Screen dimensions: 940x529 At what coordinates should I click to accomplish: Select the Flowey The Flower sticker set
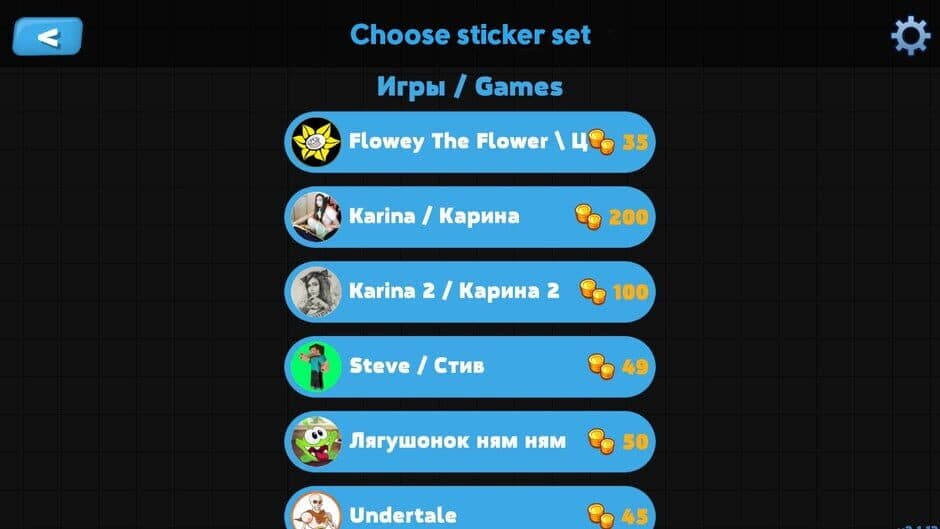click(x=470, y=142)
